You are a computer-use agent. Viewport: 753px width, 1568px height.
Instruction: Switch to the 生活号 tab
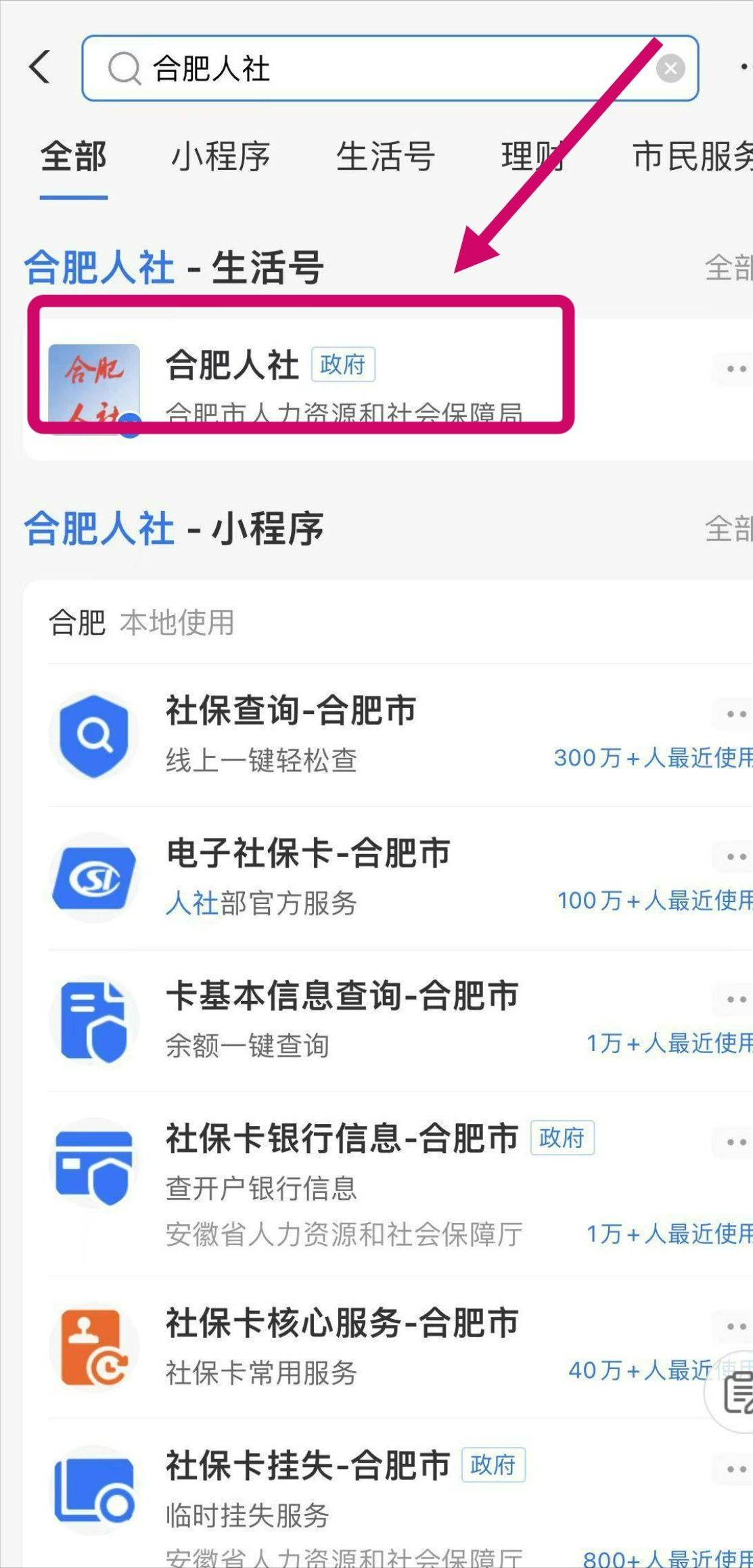pos(386,157)
